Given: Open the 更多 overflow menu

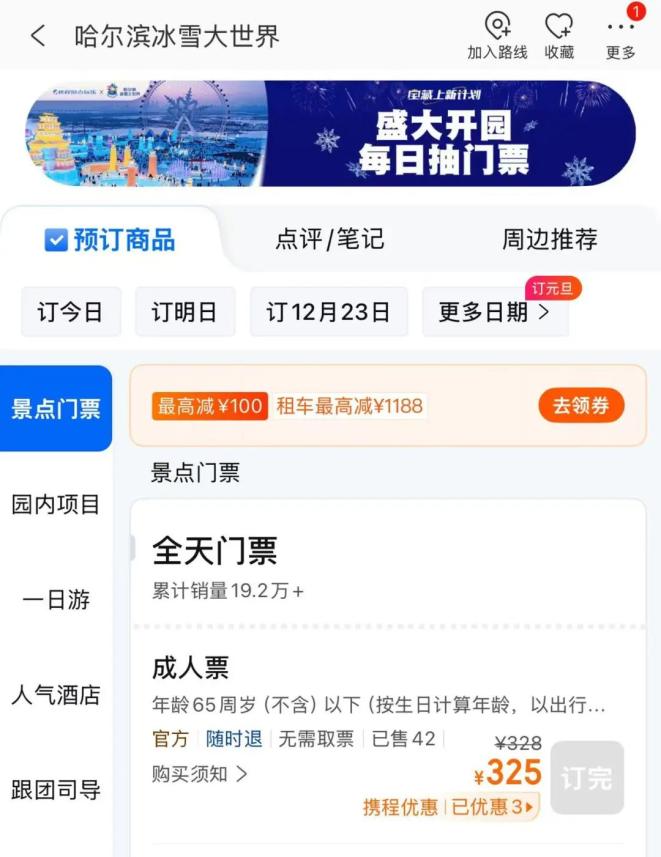Looking at the screenshot, I should point(620,35).
